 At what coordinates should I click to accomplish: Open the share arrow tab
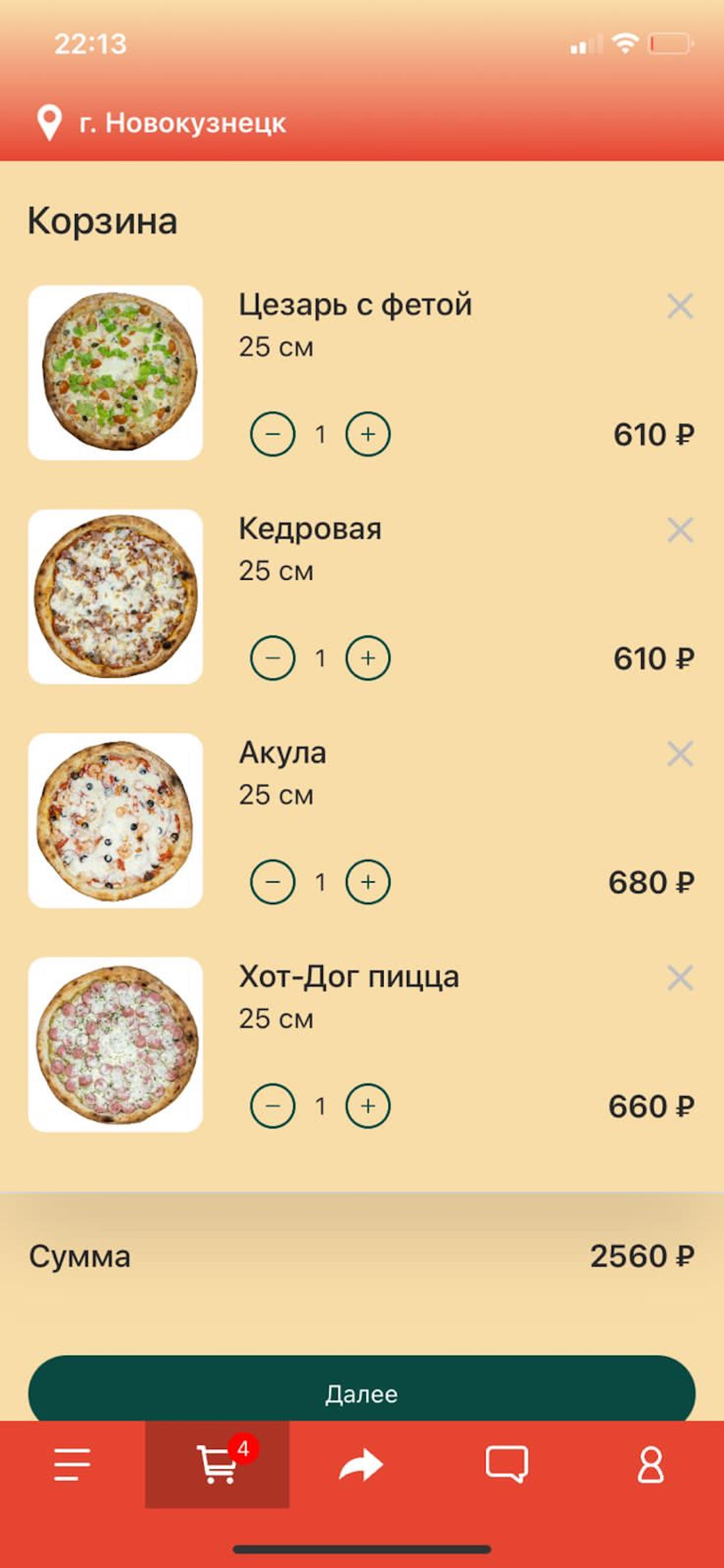click(361, 1465)
